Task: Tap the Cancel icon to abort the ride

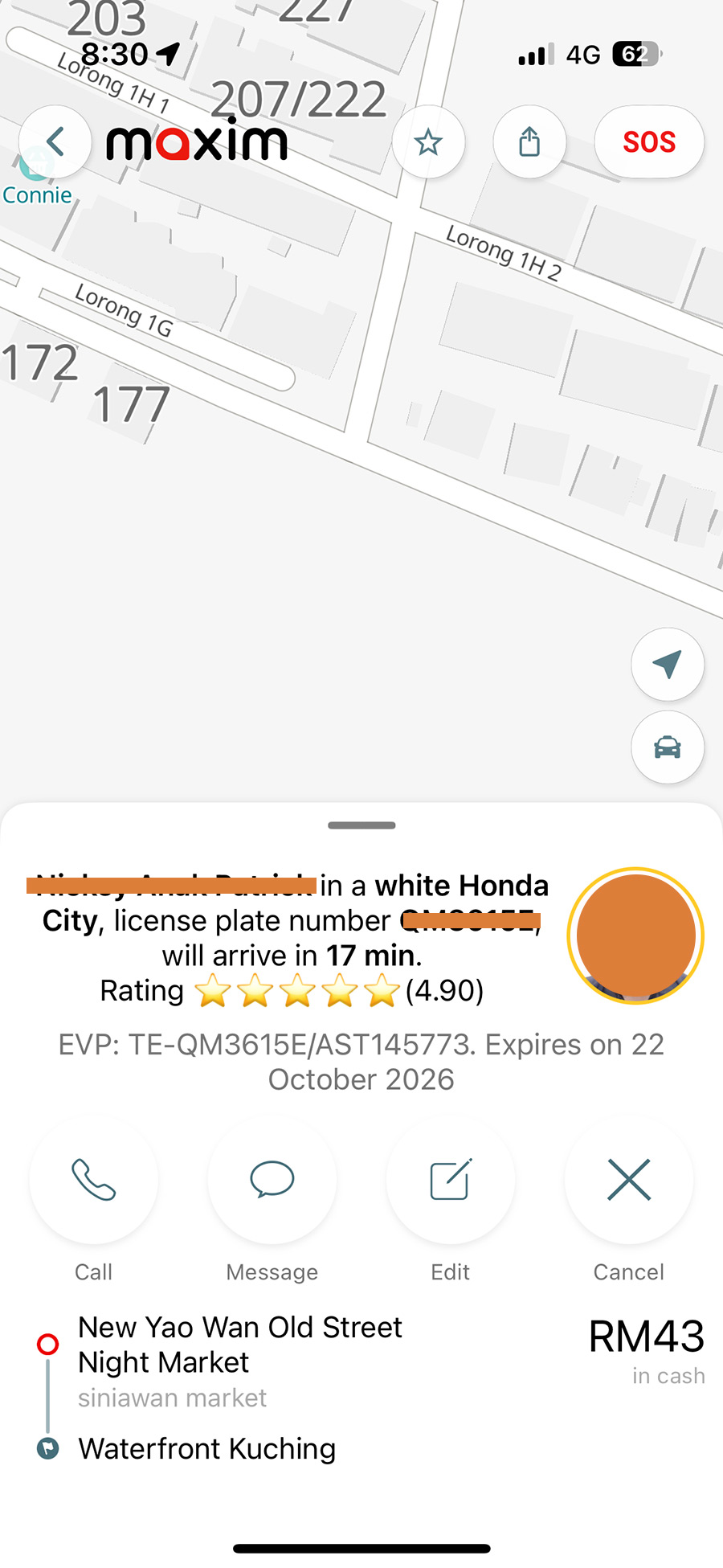Action: (x=628, y=1180)
